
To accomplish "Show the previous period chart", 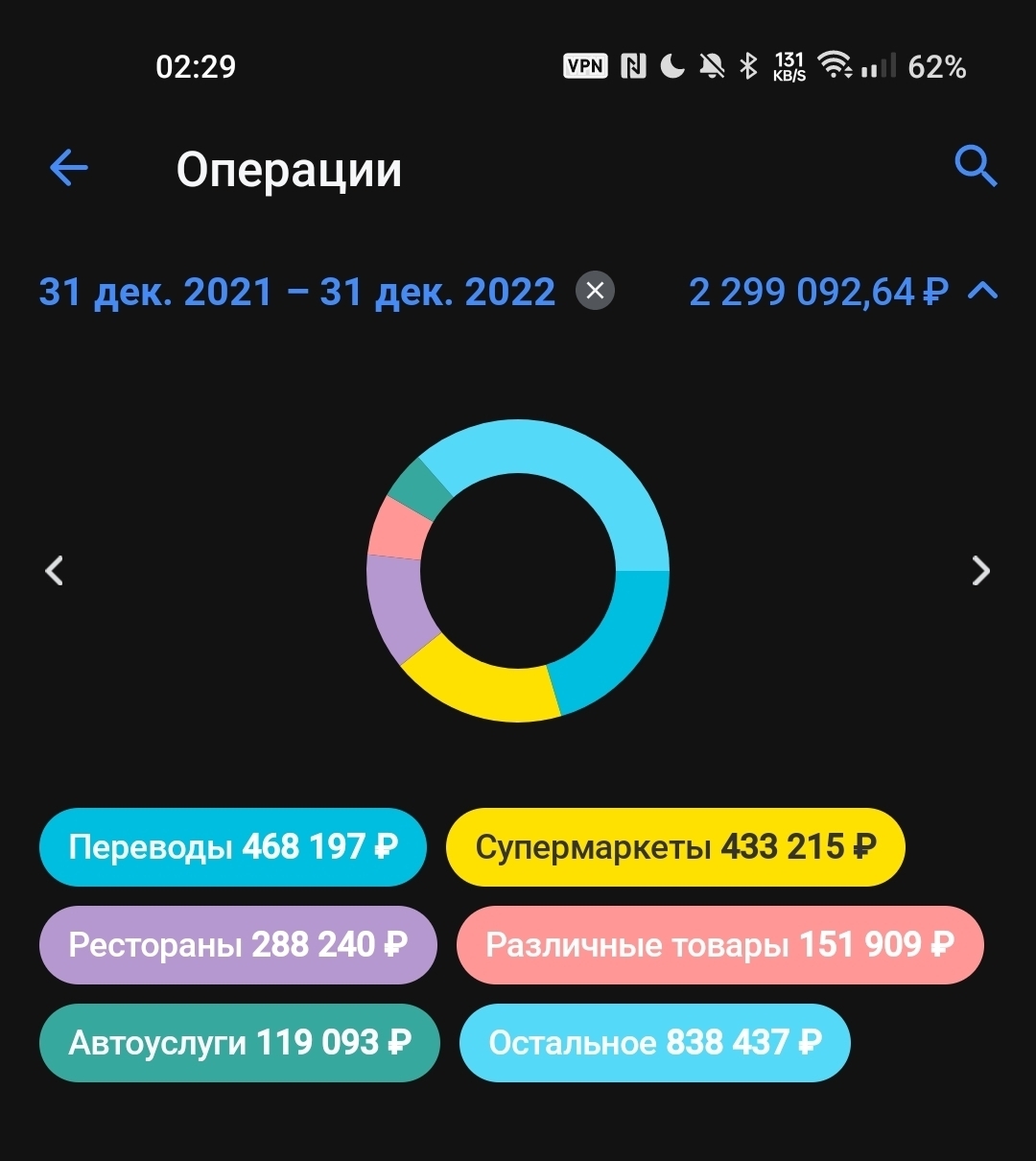I will pyautogui.click(x=55, y=571).
